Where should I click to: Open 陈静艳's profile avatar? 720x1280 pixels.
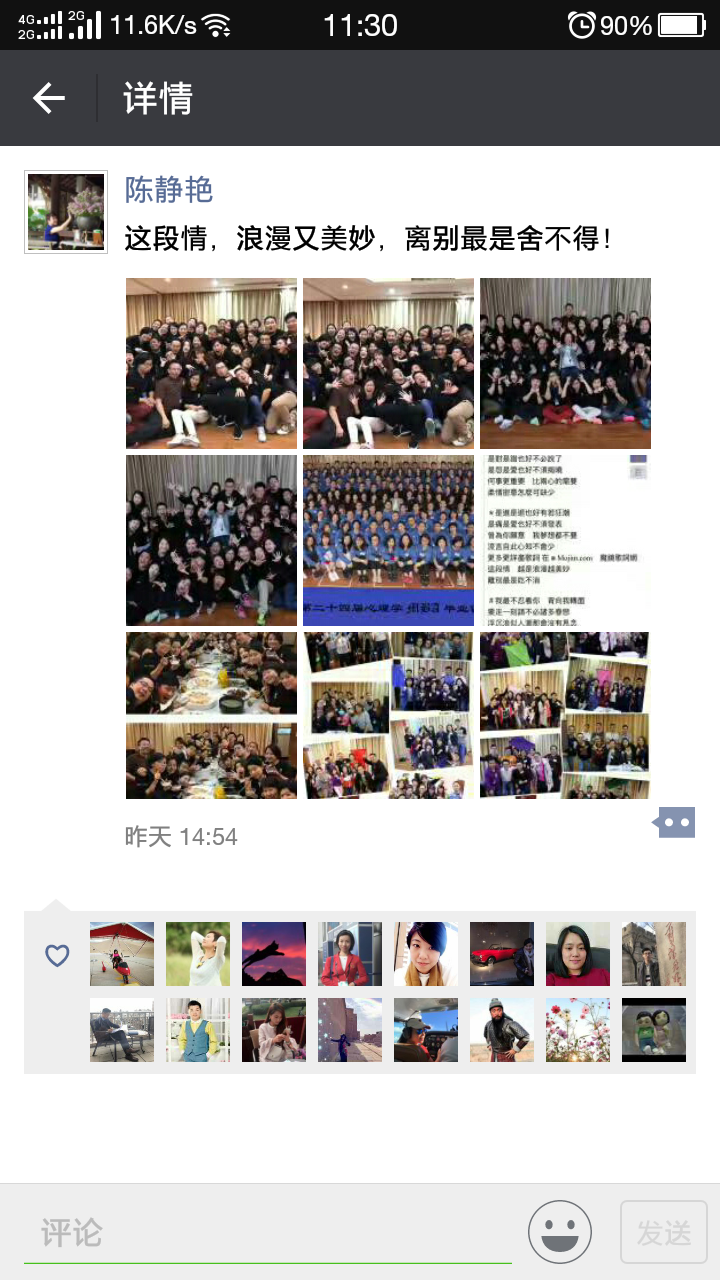[x=66, y=211]
